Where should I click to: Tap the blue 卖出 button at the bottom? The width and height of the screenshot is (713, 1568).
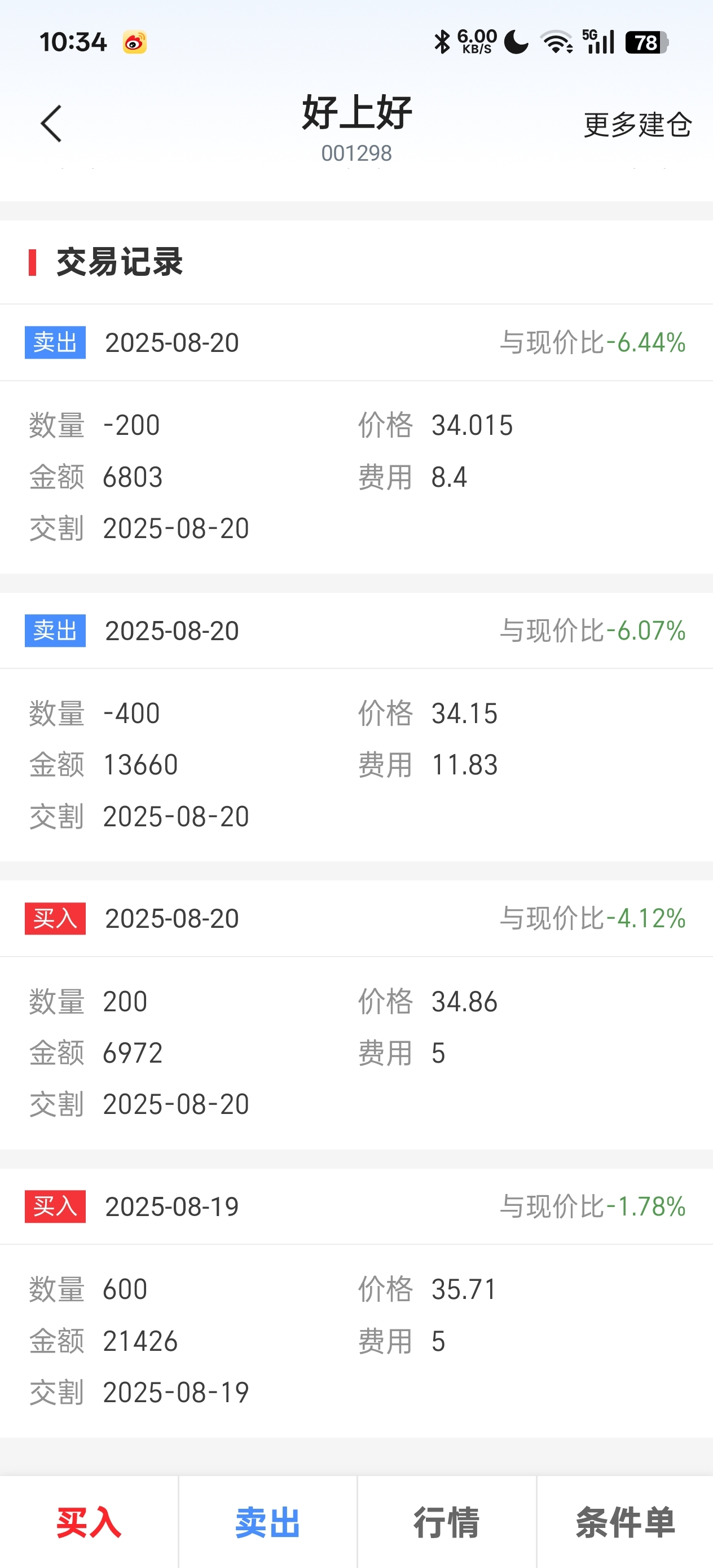point(268,1522)
